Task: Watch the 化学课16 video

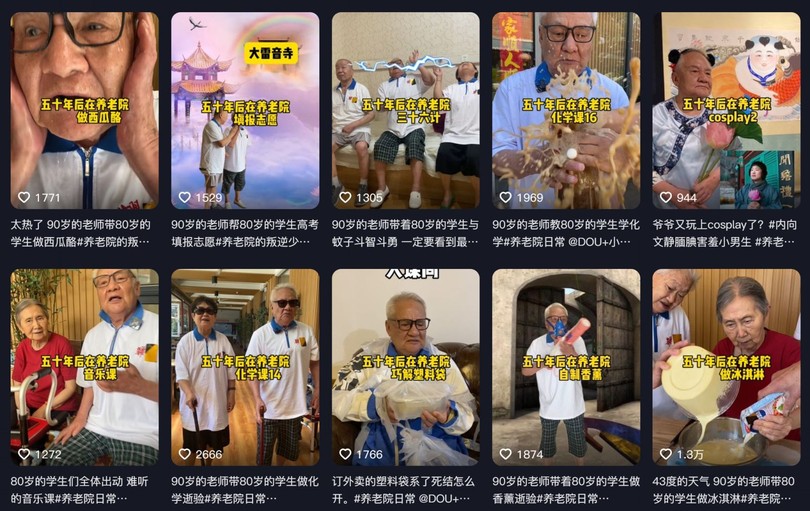Action: (x=566, y=110)
